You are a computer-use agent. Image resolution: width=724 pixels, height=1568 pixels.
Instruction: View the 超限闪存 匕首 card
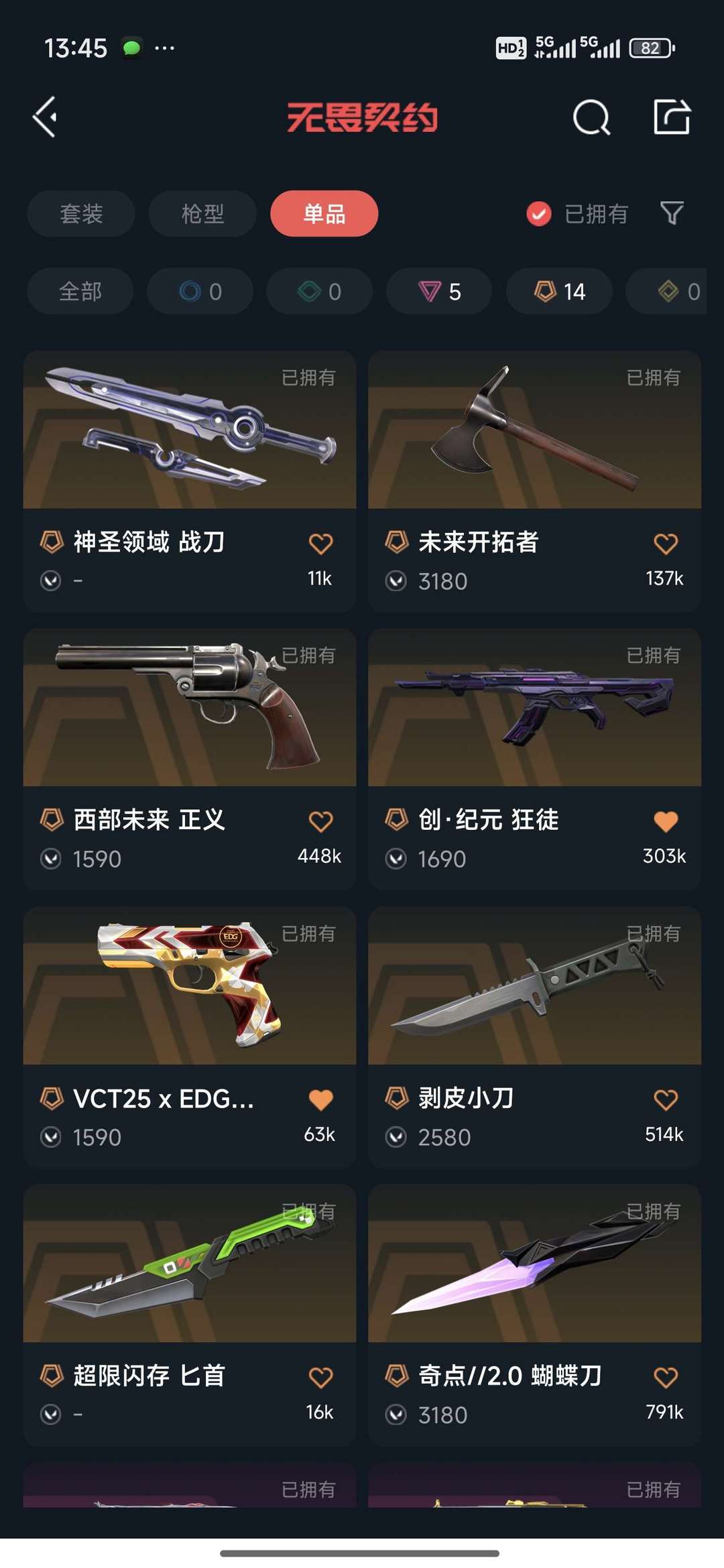190,1315
